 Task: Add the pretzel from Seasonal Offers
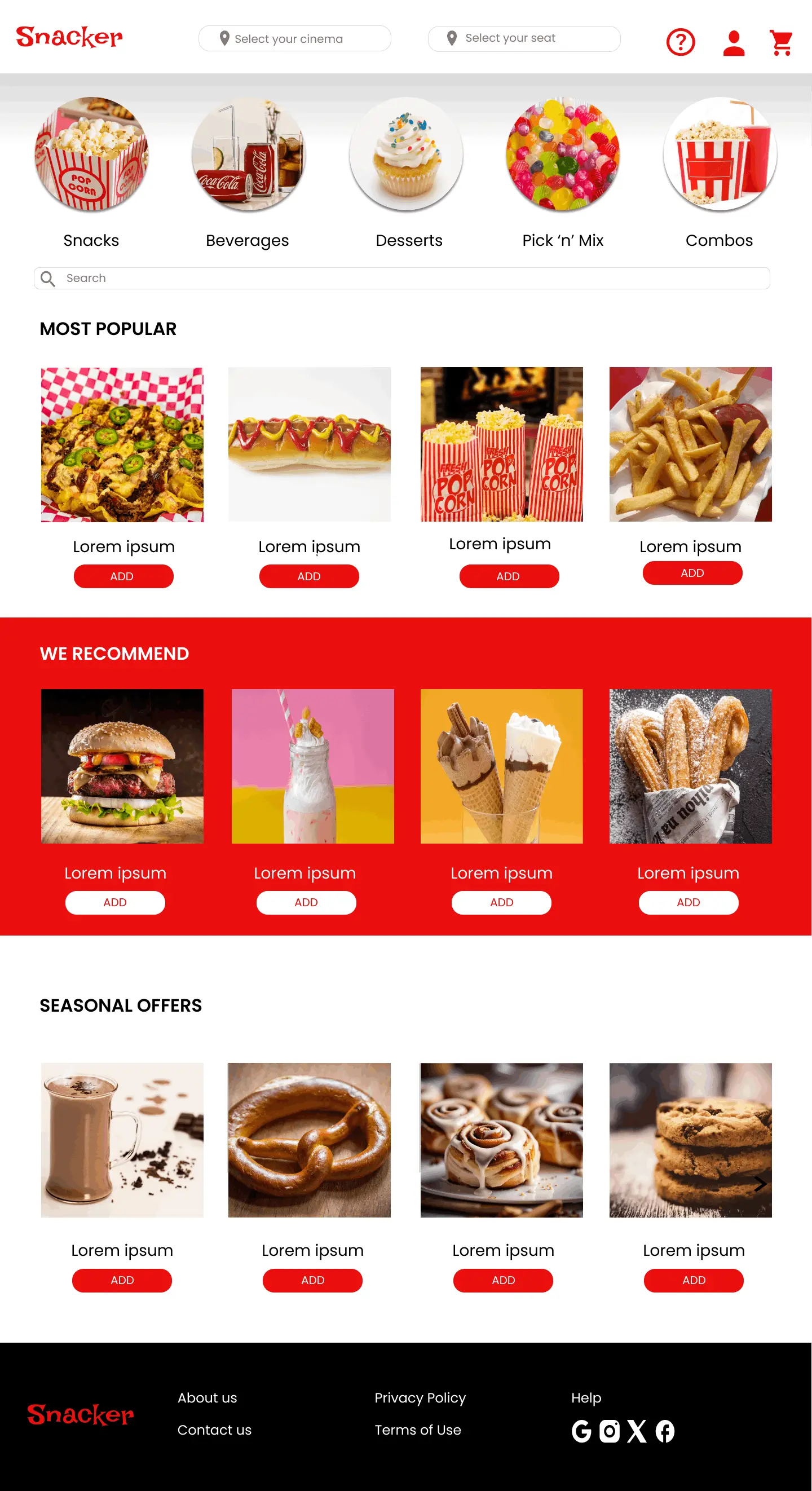click(x=312, y=1280)
